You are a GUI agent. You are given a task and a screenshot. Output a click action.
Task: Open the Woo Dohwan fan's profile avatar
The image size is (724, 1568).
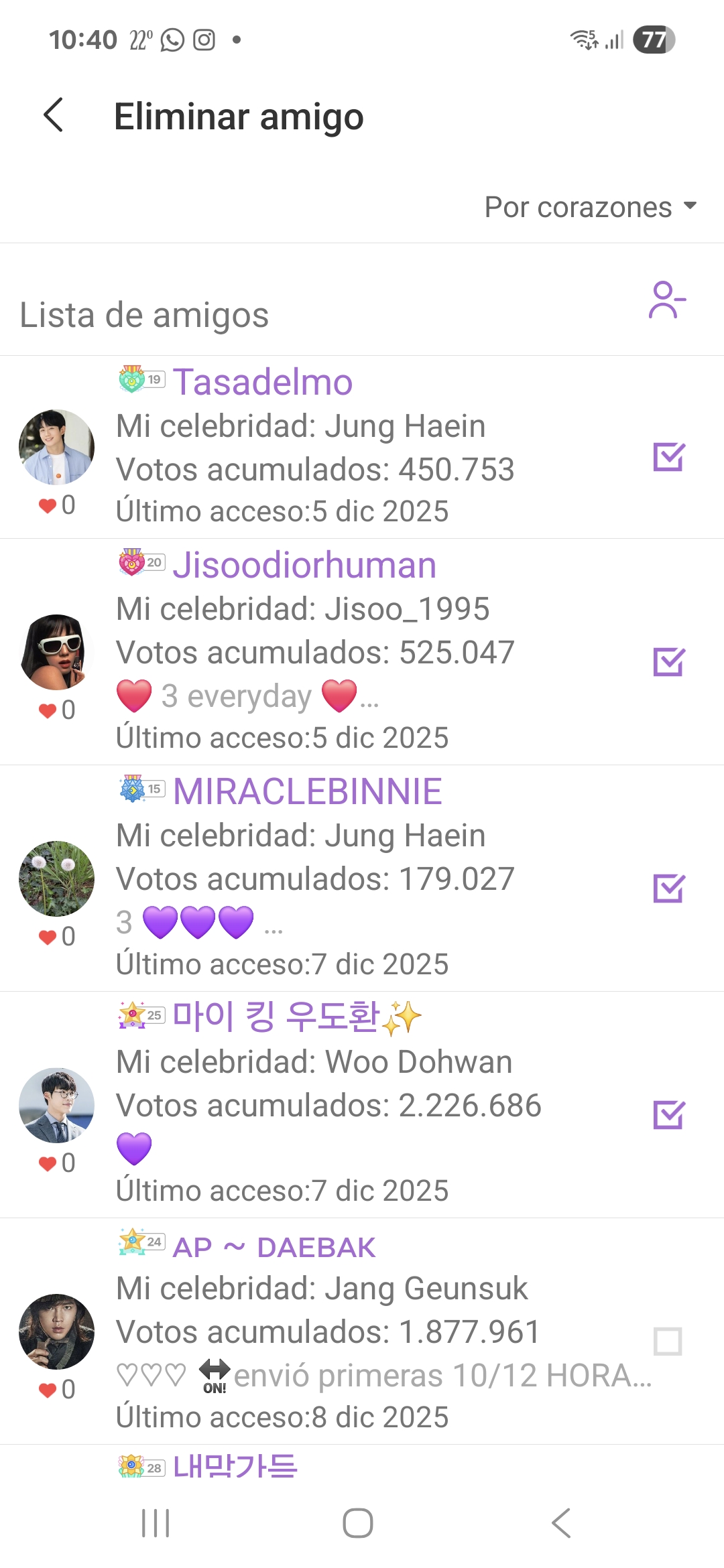pyautogui.click(x=57, y=1105)
